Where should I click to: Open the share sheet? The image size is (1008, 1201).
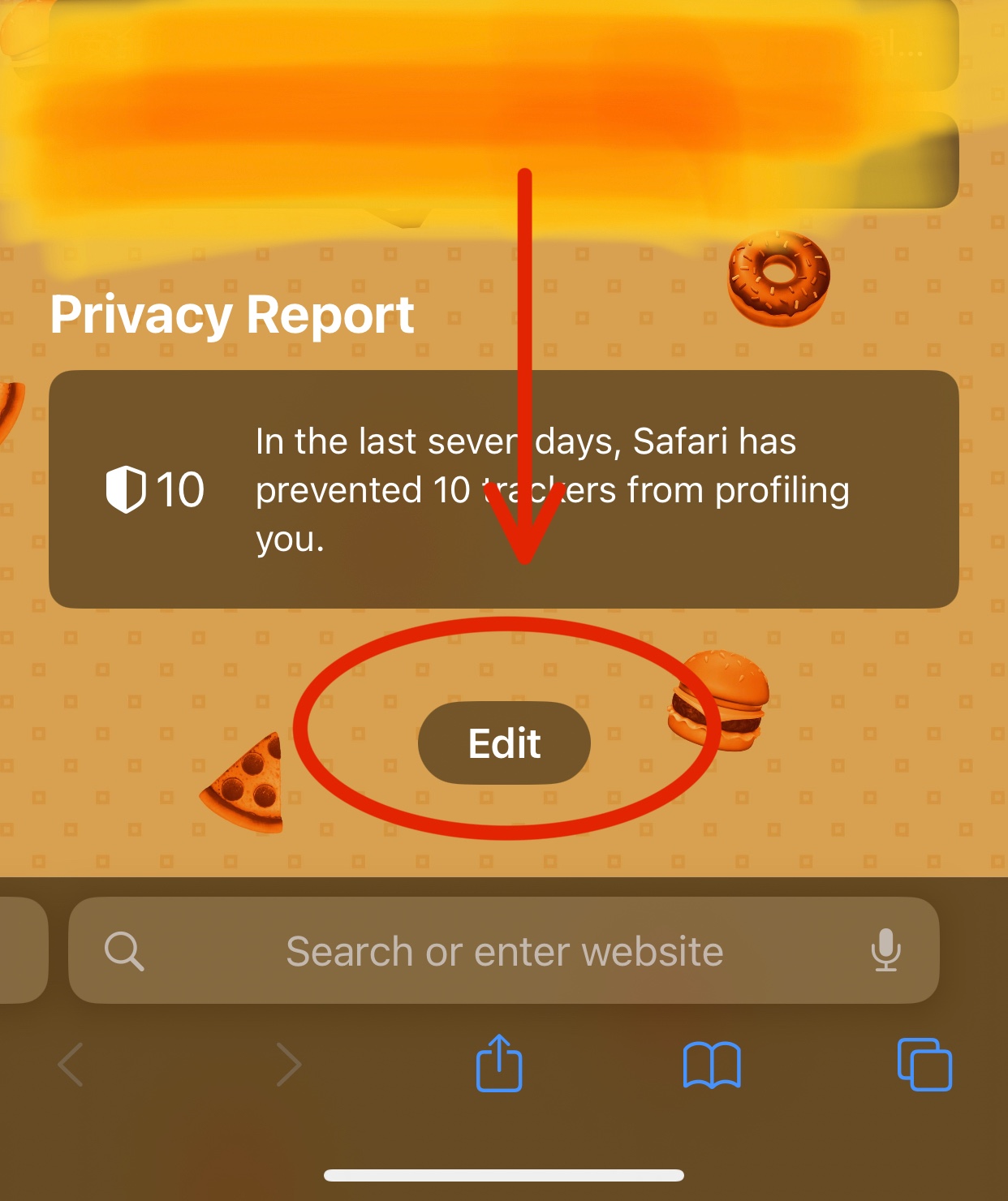click(x=498, y=1063)
